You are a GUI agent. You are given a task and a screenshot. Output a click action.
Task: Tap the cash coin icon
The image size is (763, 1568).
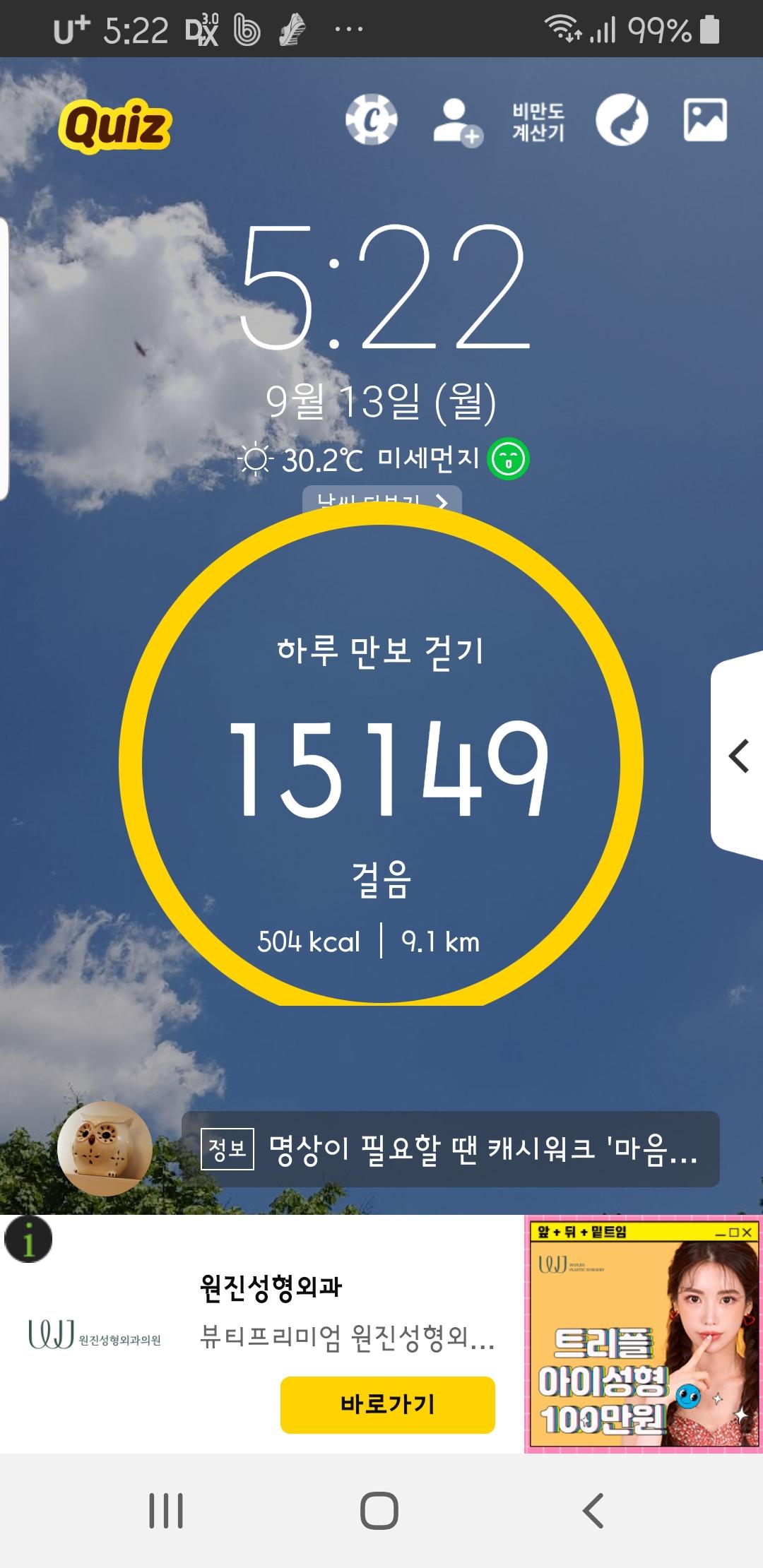click(371, 119)
